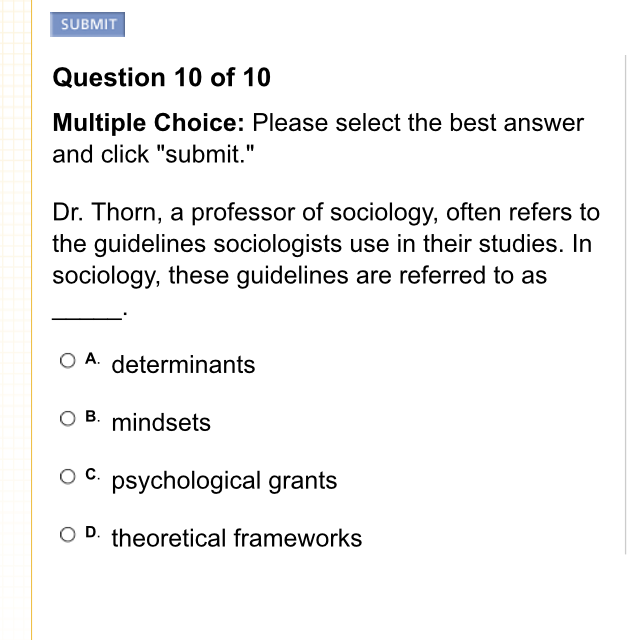Tap the SUBMIT button

tap(87, 24)
